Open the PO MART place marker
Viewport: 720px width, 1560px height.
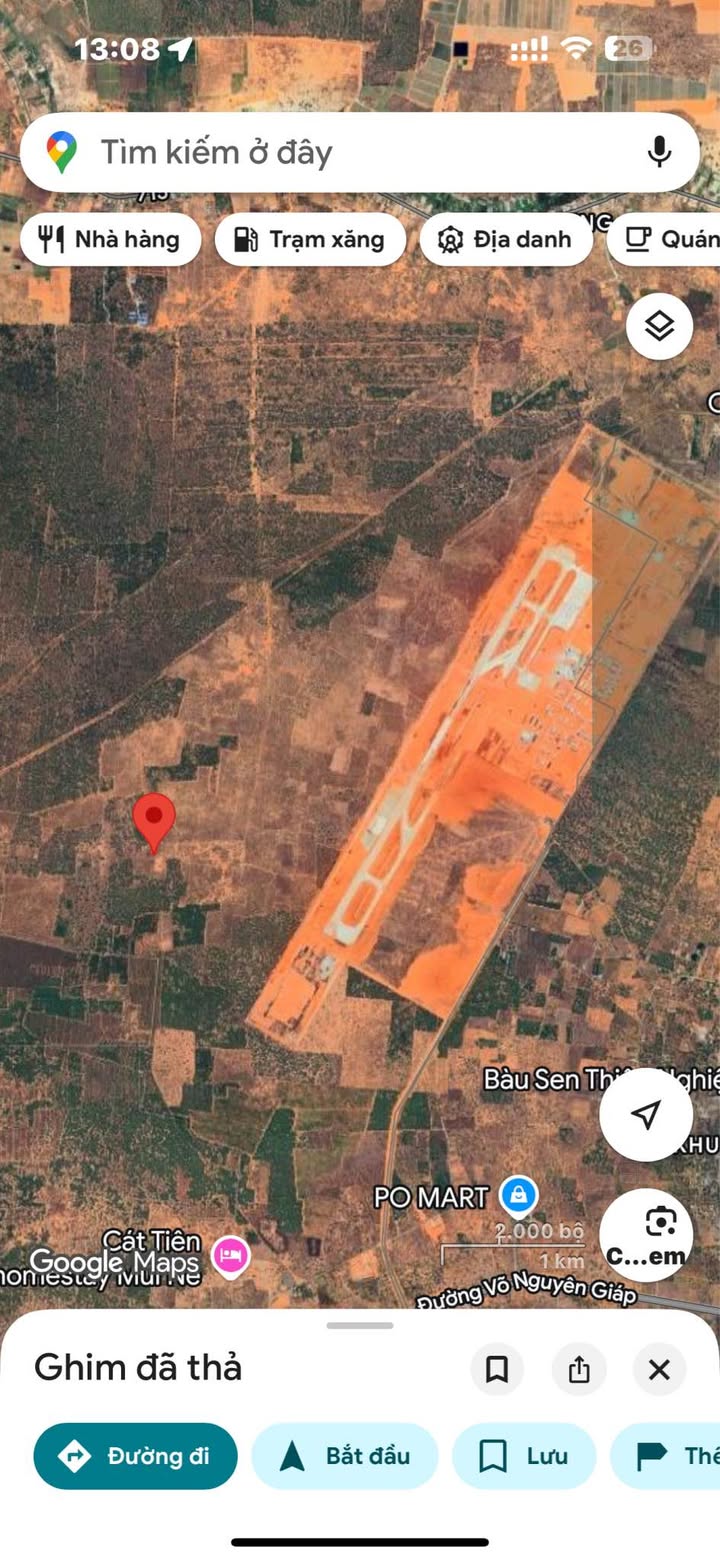coord(518,1194)
